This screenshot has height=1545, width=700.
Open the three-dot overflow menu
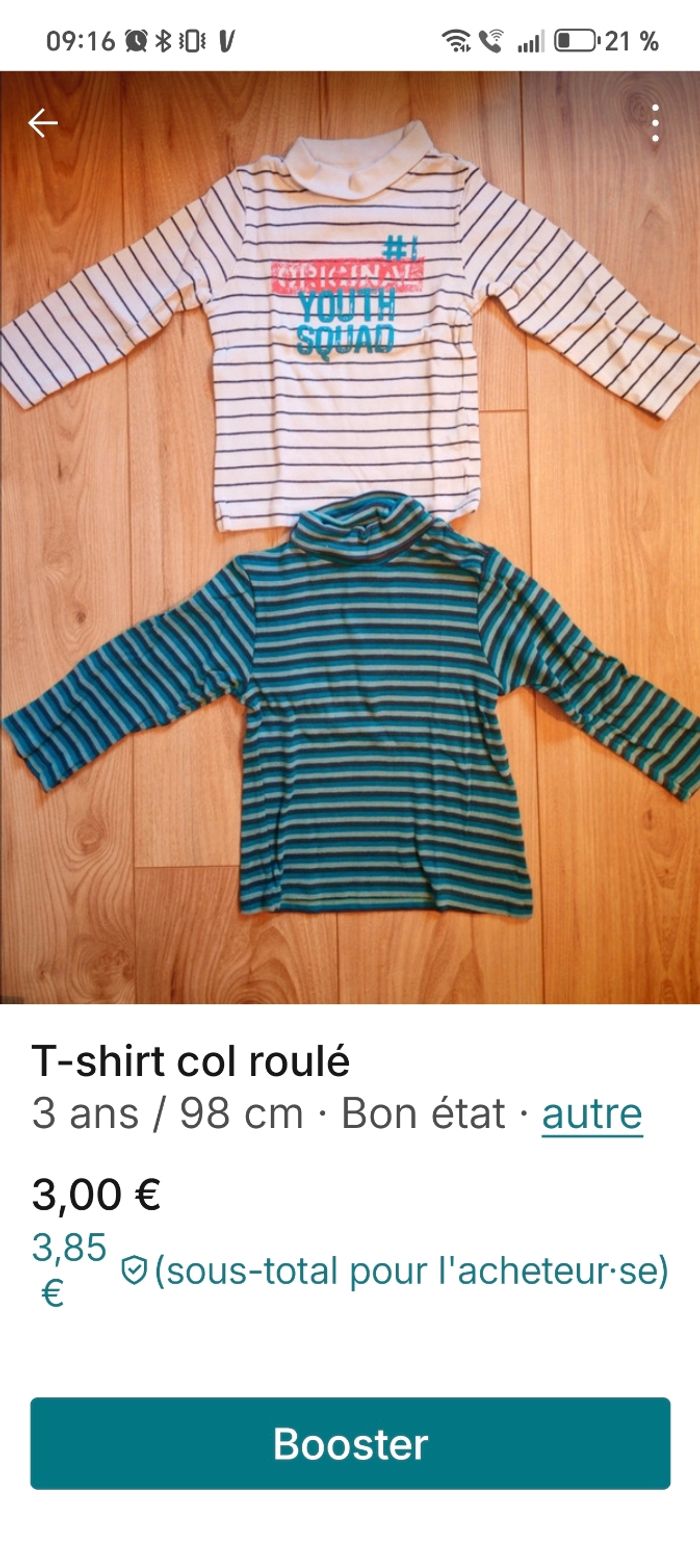655,123
